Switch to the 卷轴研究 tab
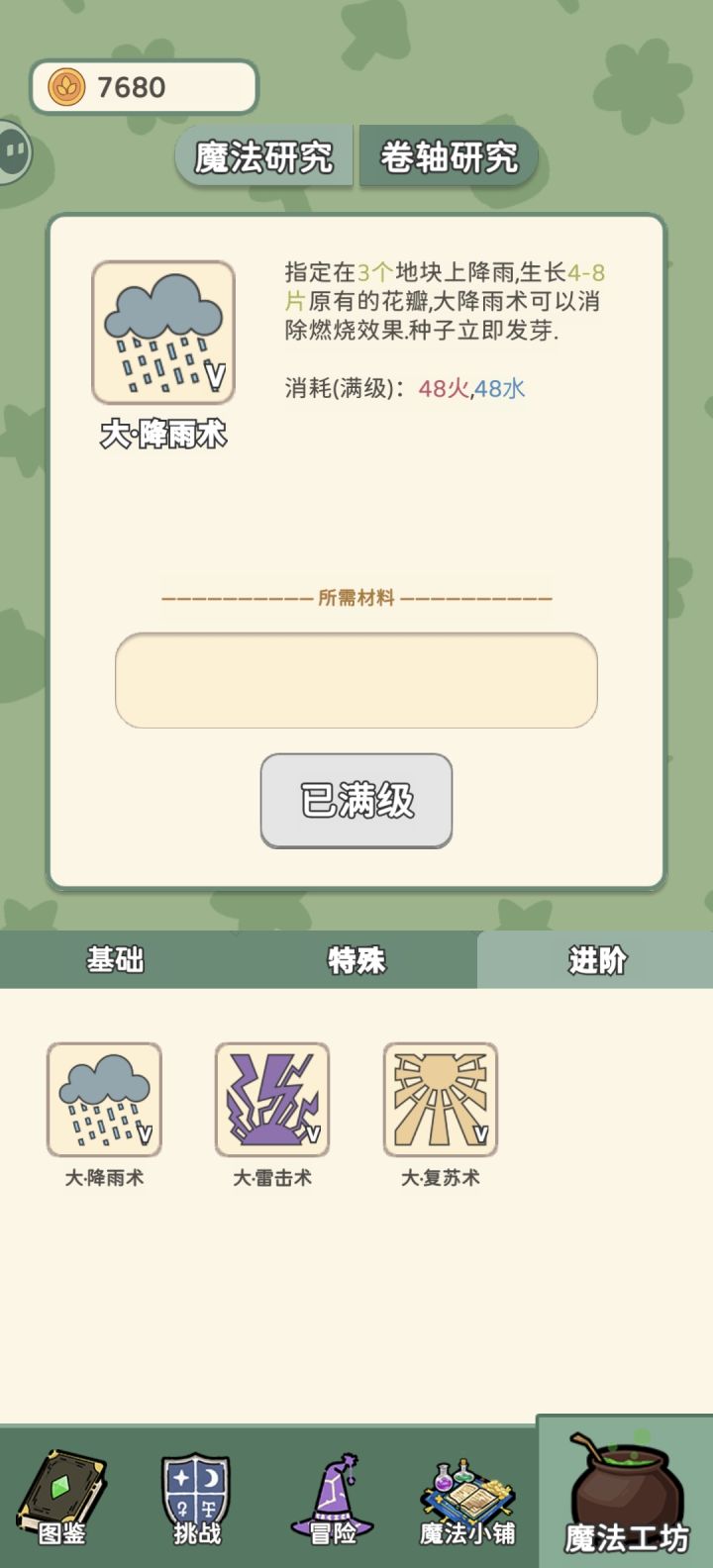This screenshot has height=1568, width=713. pos(447,155)
